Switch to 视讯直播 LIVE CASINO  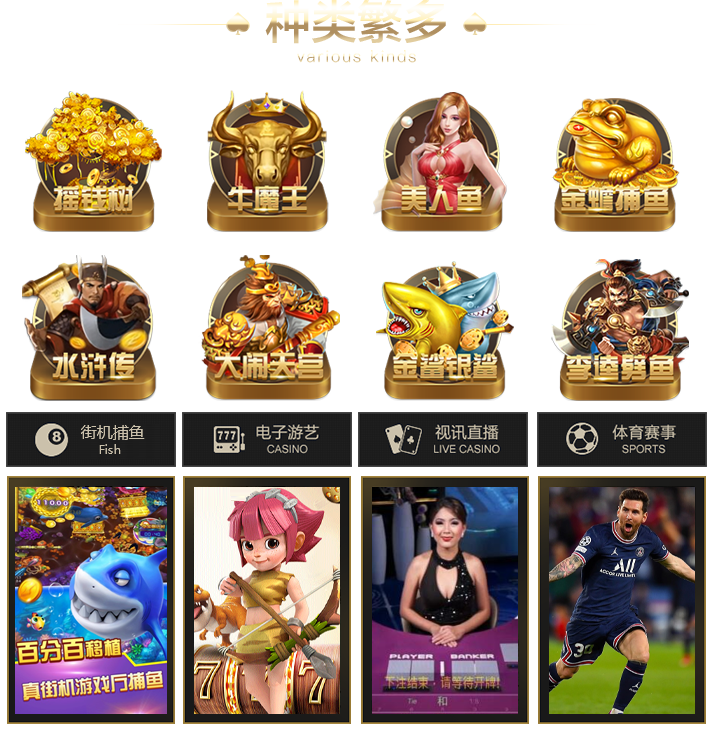(444, 439)
